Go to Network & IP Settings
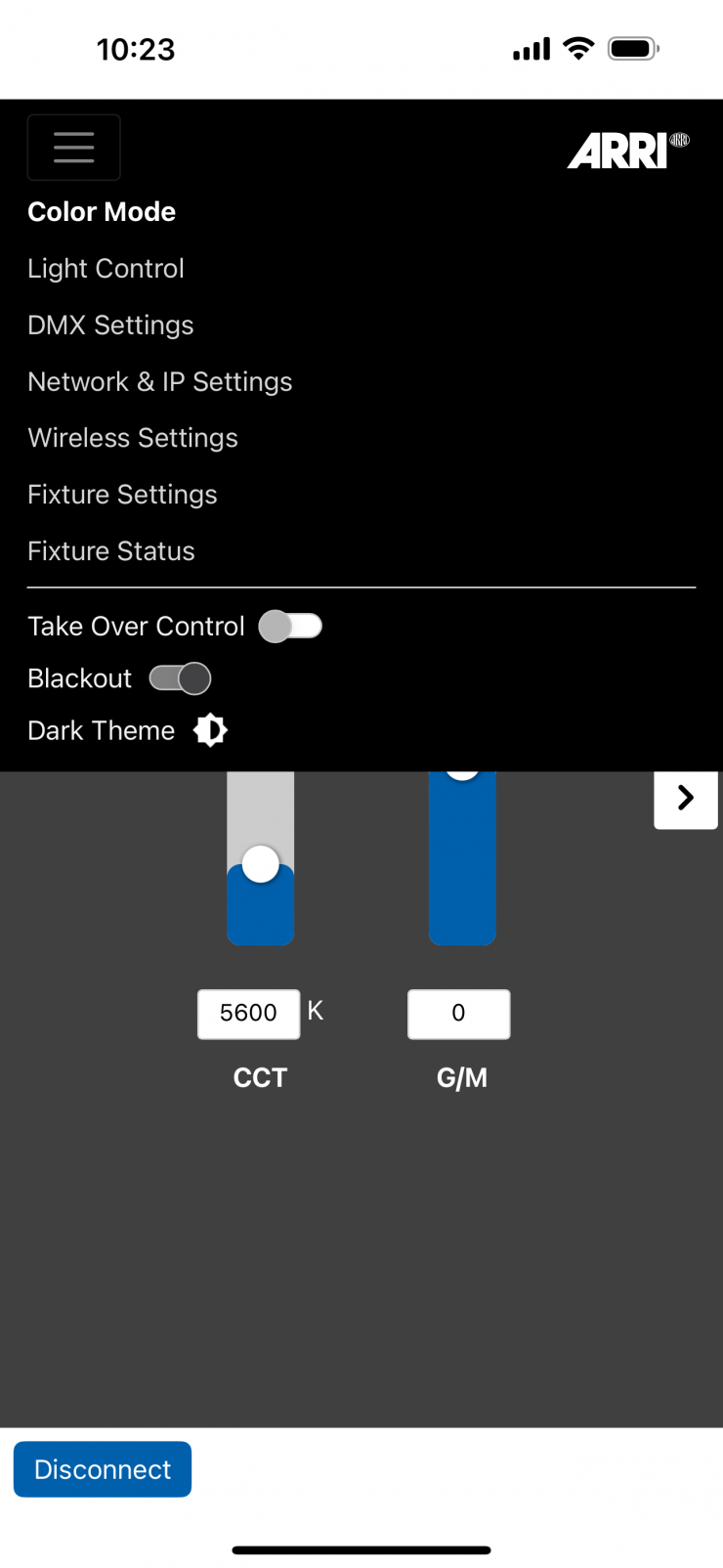Viewport: 723px width, 1568px height. pos(159,382)
